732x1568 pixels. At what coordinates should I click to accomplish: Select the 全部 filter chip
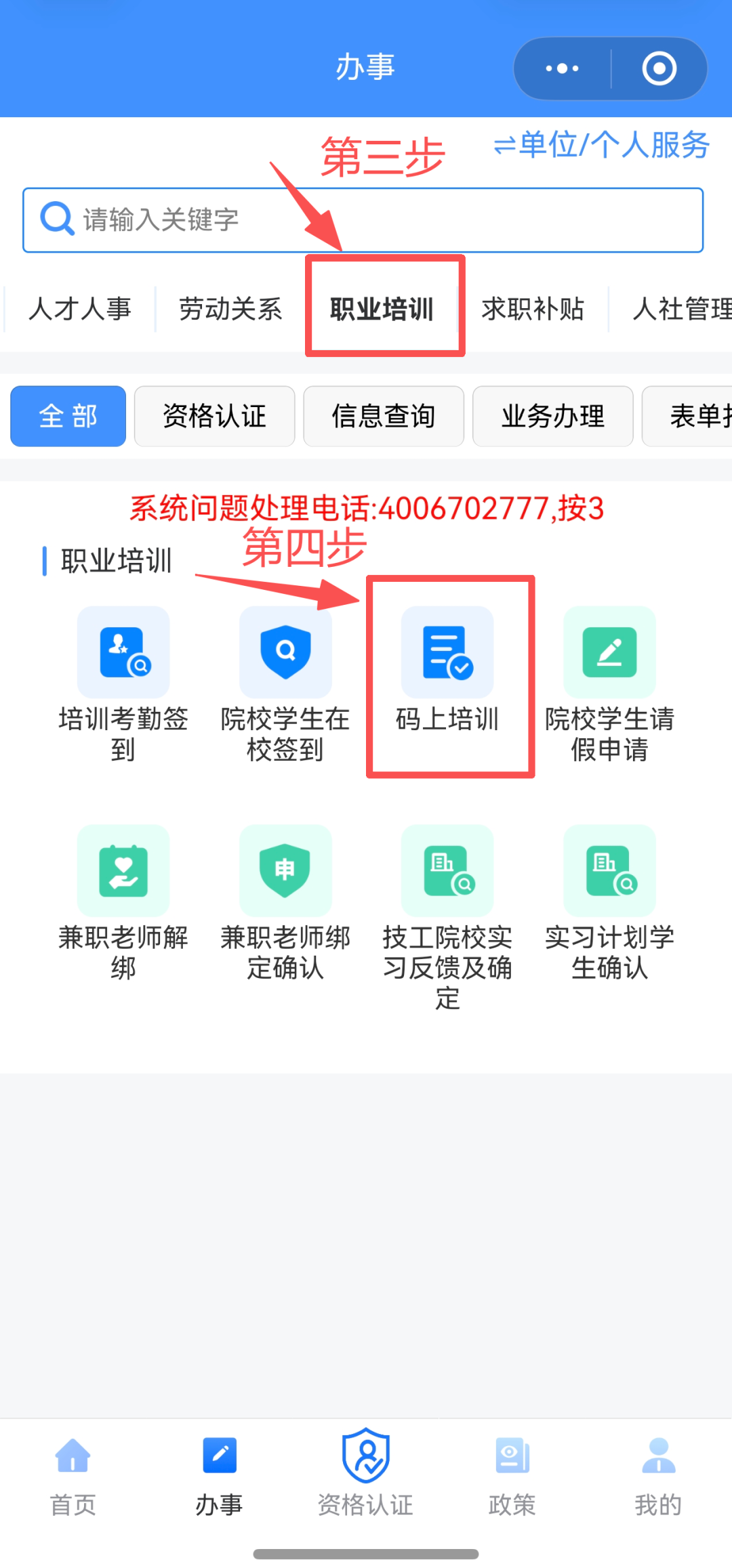68,416
